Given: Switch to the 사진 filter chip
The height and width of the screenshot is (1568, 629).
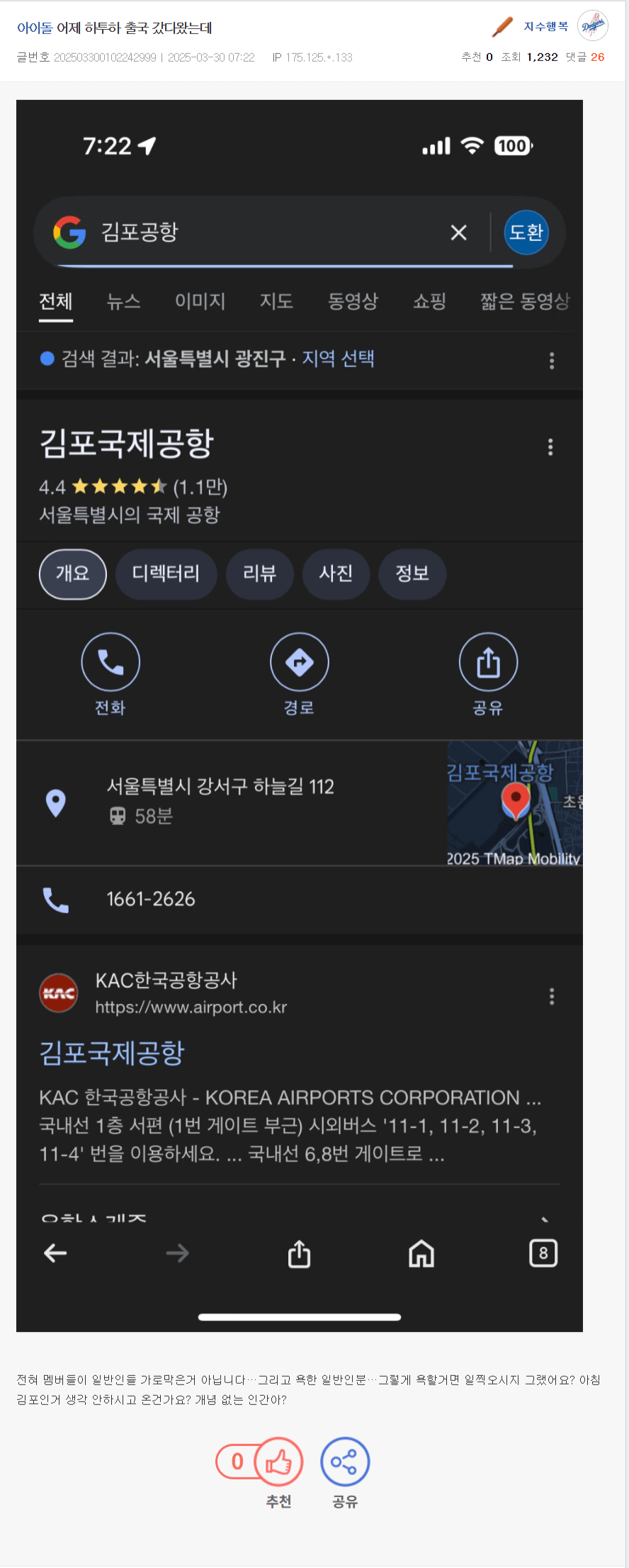Looking at the screenshot, I should [x=336, y=575].
